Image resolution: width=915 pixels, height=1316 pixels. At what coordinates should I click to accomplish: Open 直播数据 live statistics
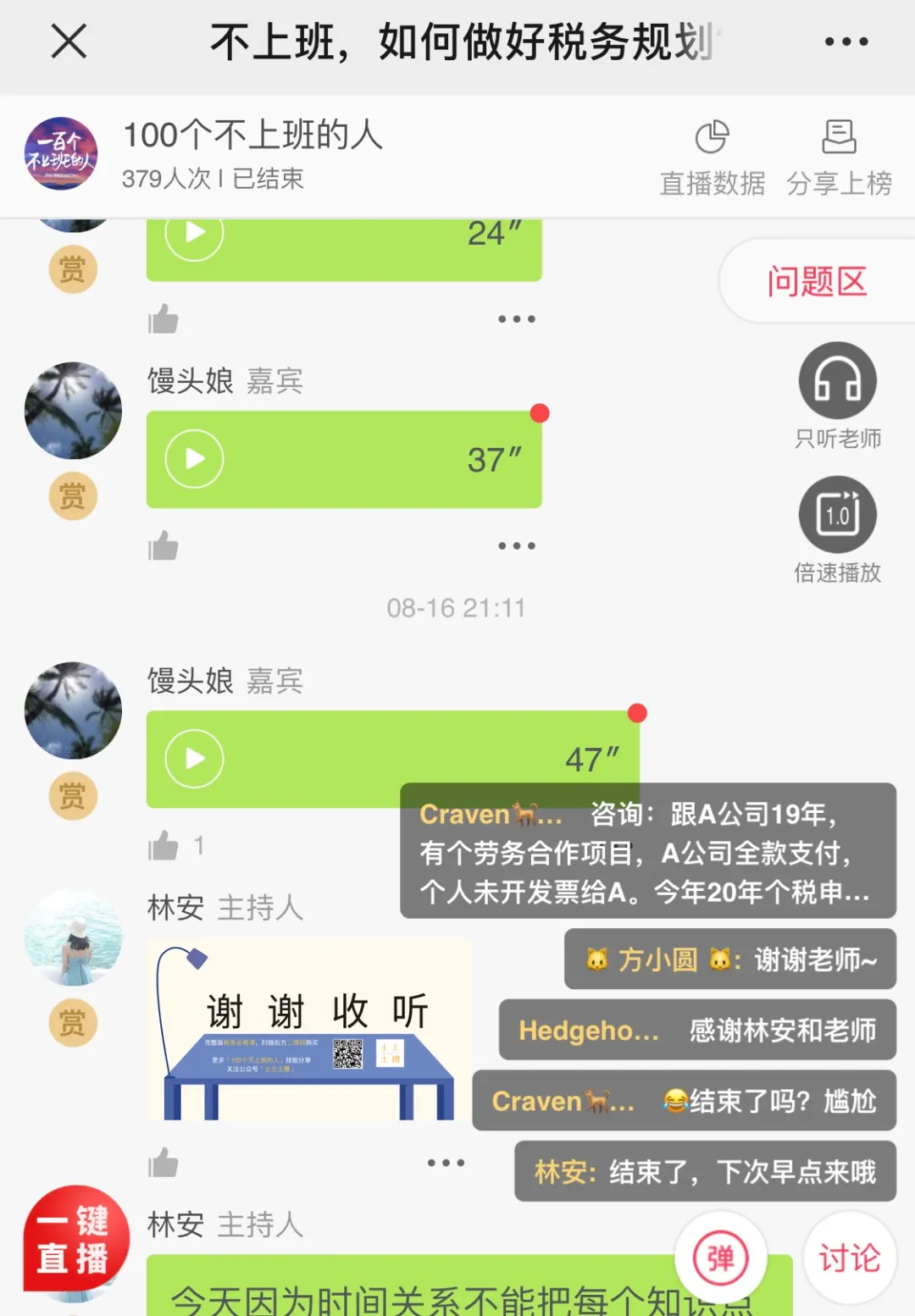point(712,158)
